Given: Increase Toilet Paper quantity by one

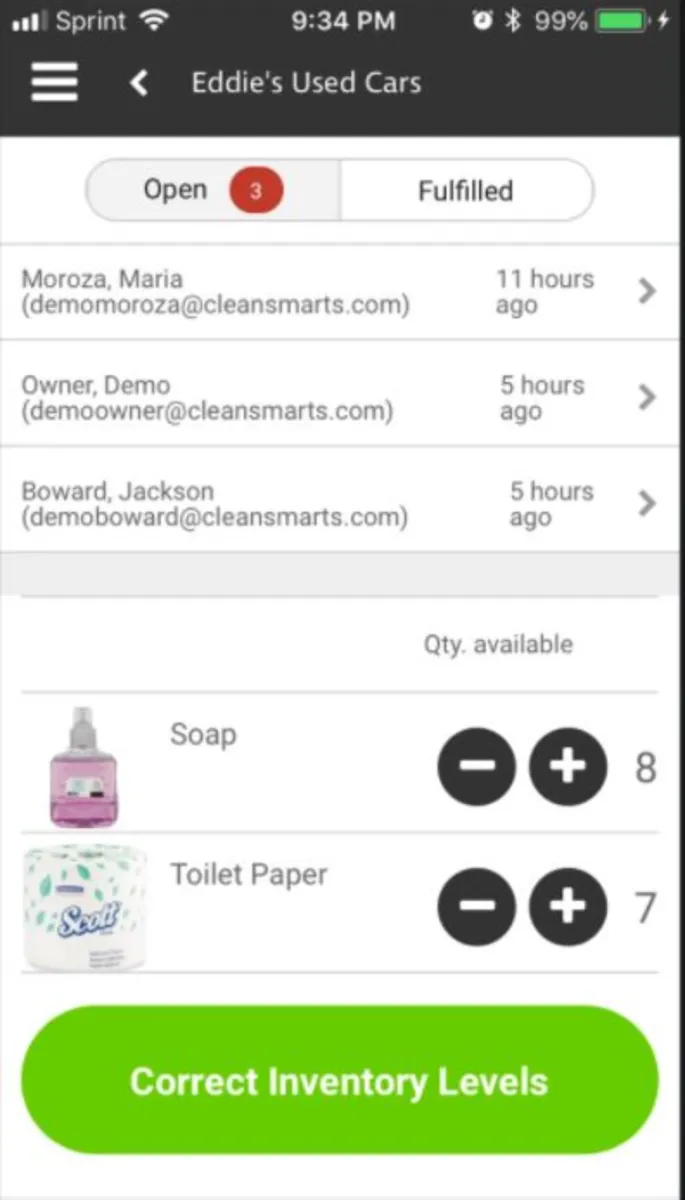Looking at the screenshot, I should pos(568,907).
